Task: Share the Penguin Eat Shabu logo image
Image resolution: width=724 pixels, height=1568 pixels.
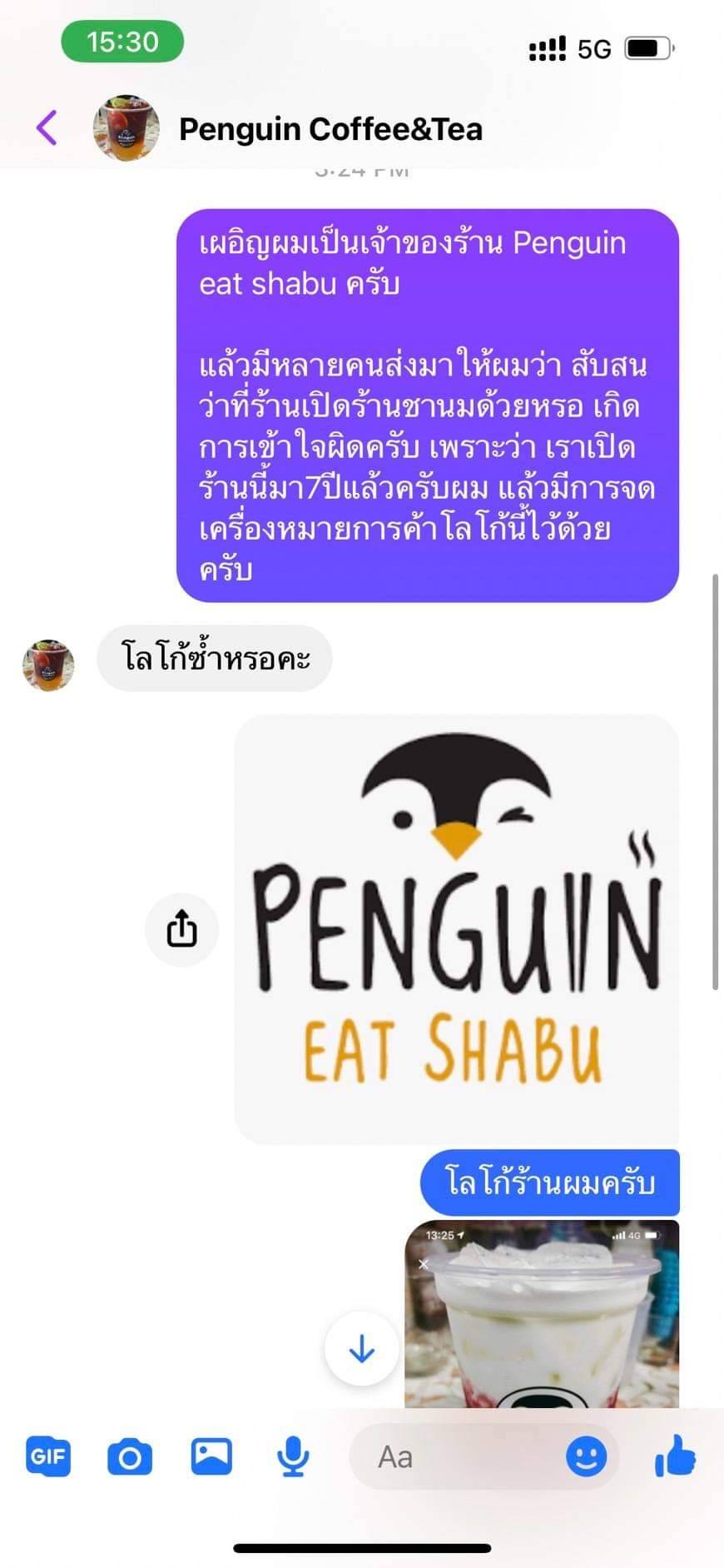Action: click(x=181, y=928)
